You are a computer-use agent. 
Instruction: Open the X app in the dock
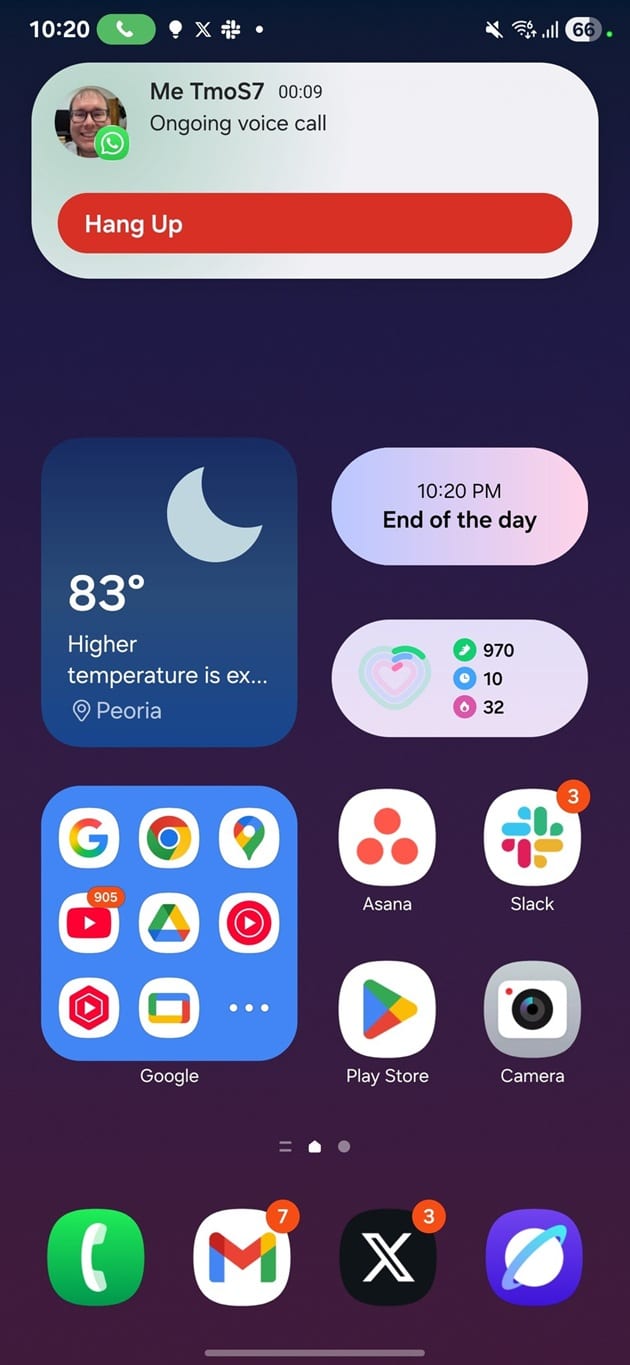(388, 1257)
